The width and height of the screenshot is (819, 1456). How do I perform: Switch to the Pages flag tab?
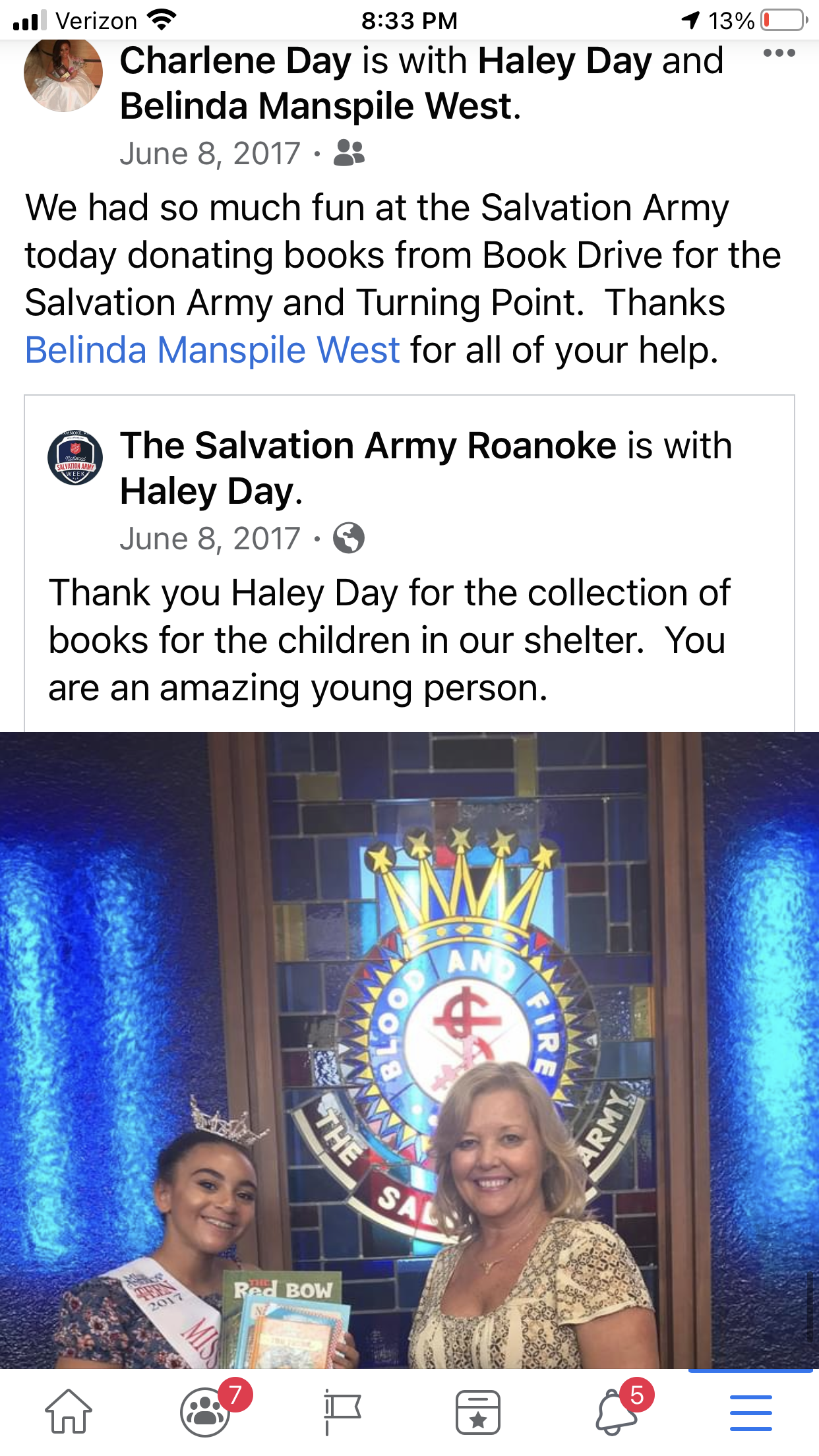point(342,1411)
